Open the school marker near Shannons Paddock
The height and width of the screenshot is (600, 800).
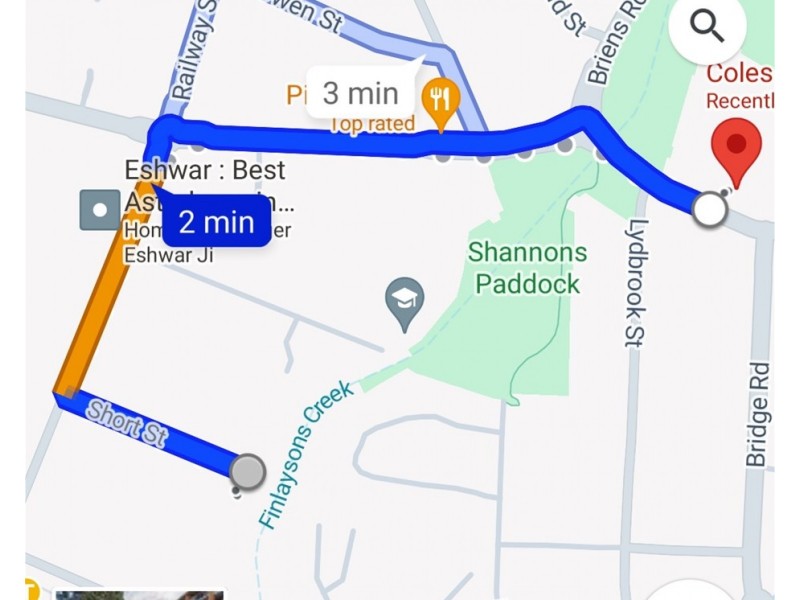coord(405,302)
